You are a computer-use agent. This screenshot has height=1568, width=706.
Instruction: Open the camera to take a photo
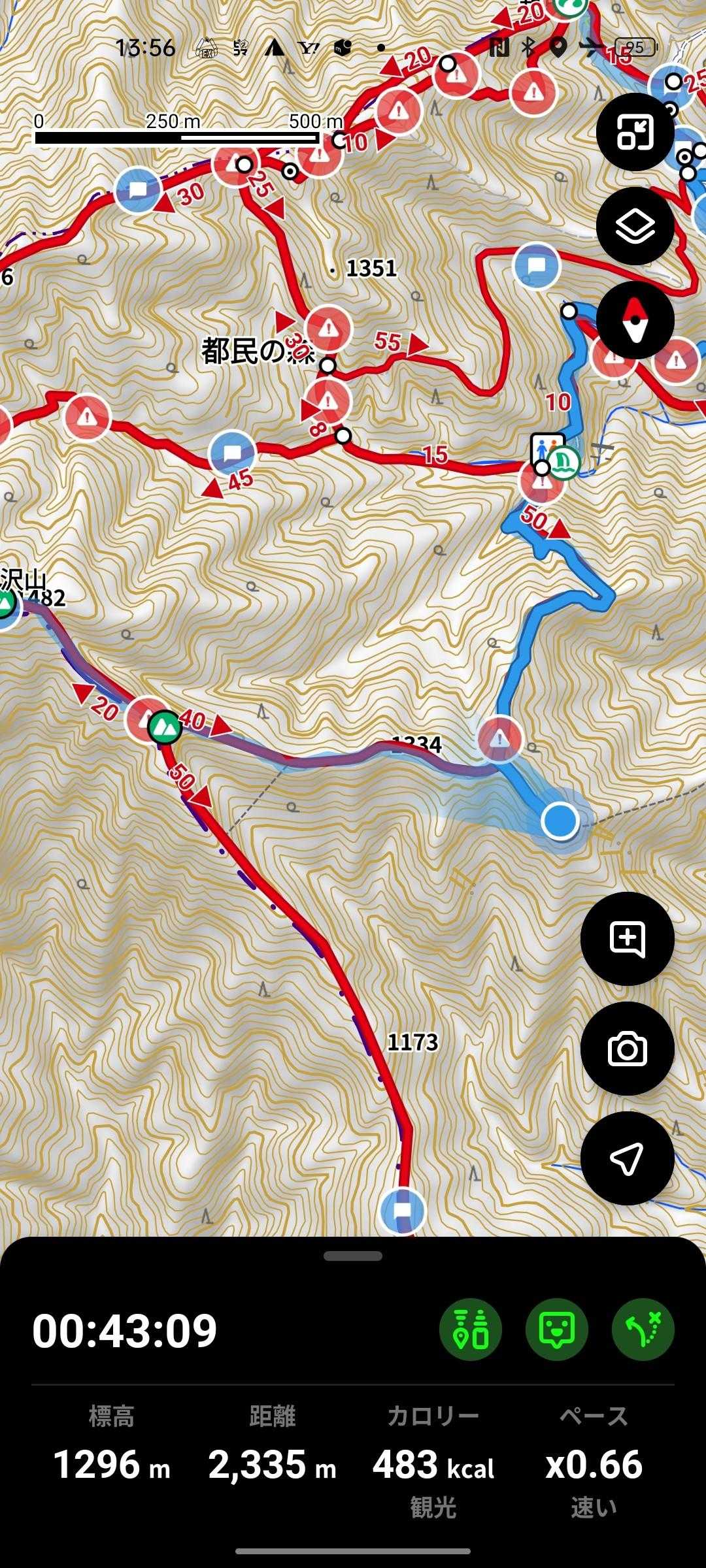tap(627, 1049)
